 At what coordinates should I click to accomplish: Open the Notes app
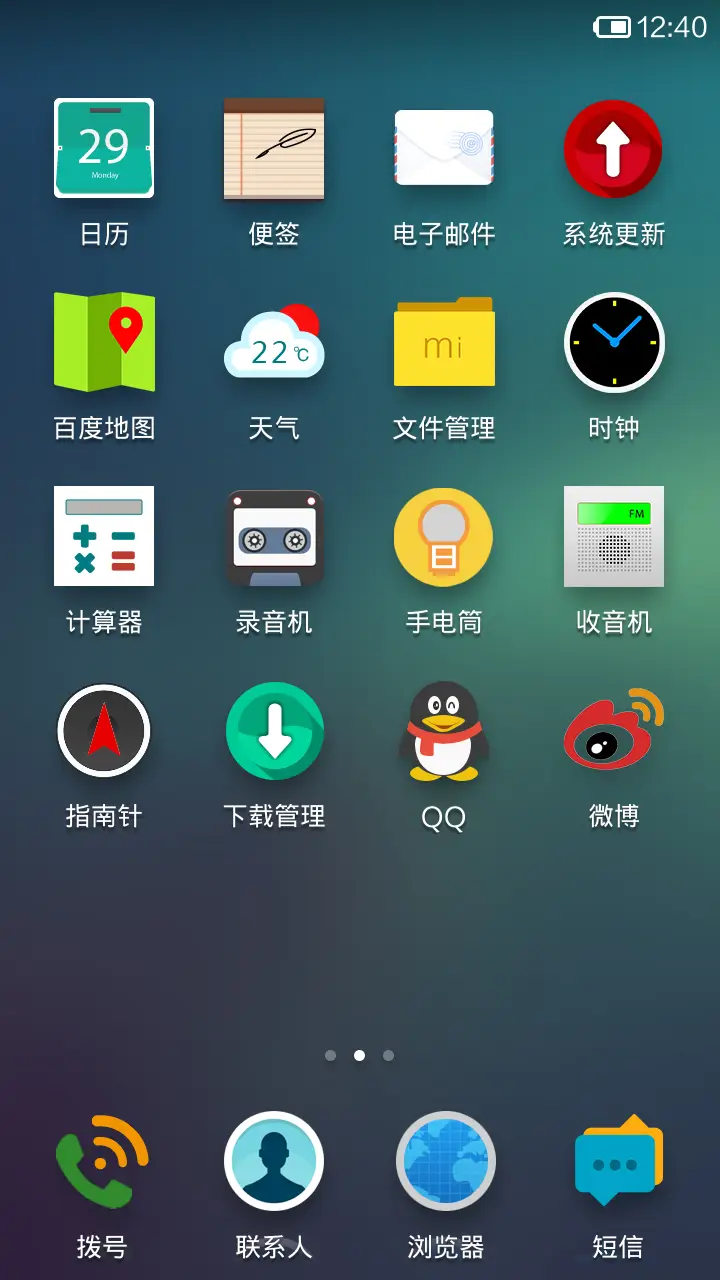tap(274, 150)
